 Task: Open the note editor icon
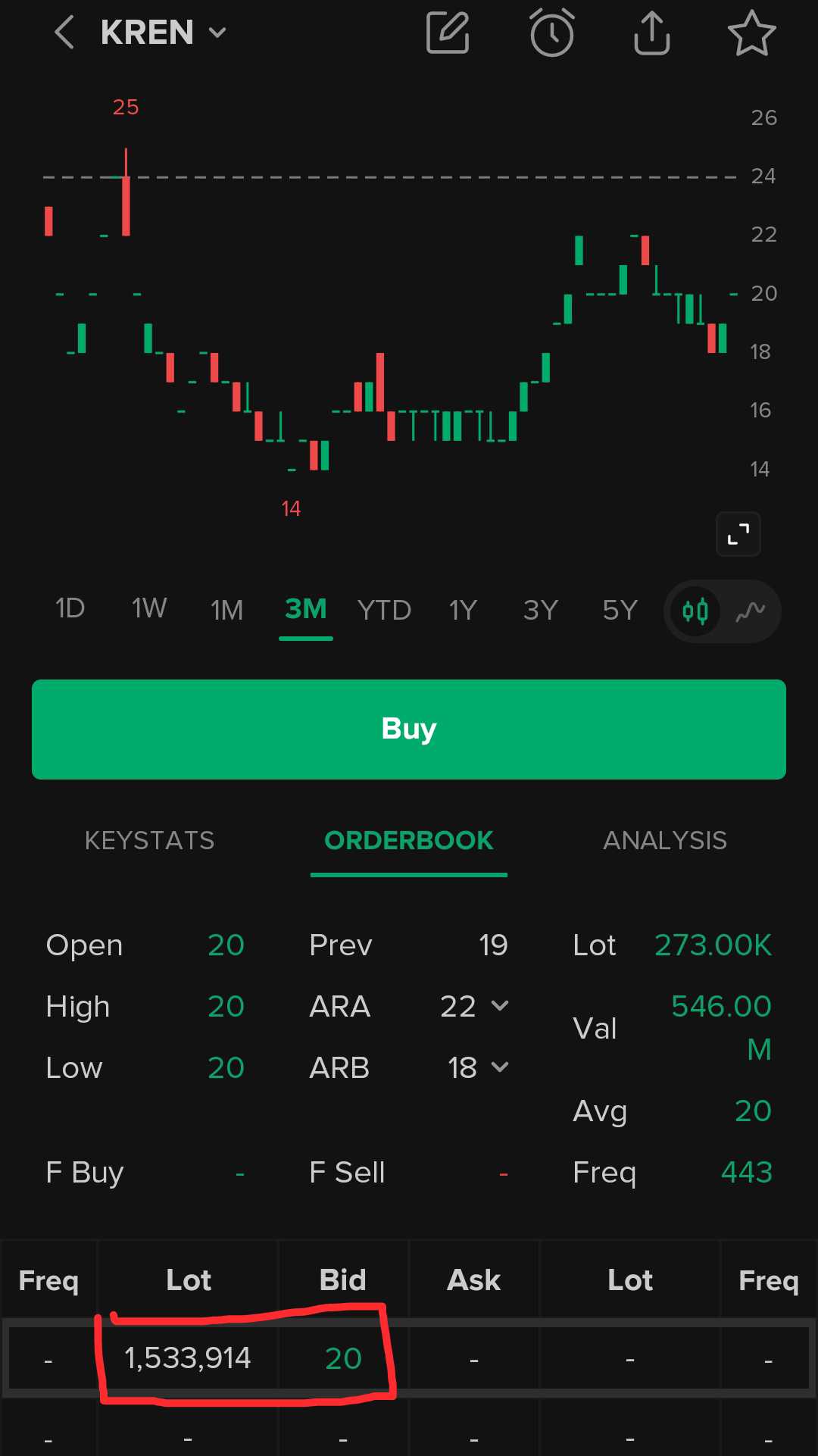[448, 33]
